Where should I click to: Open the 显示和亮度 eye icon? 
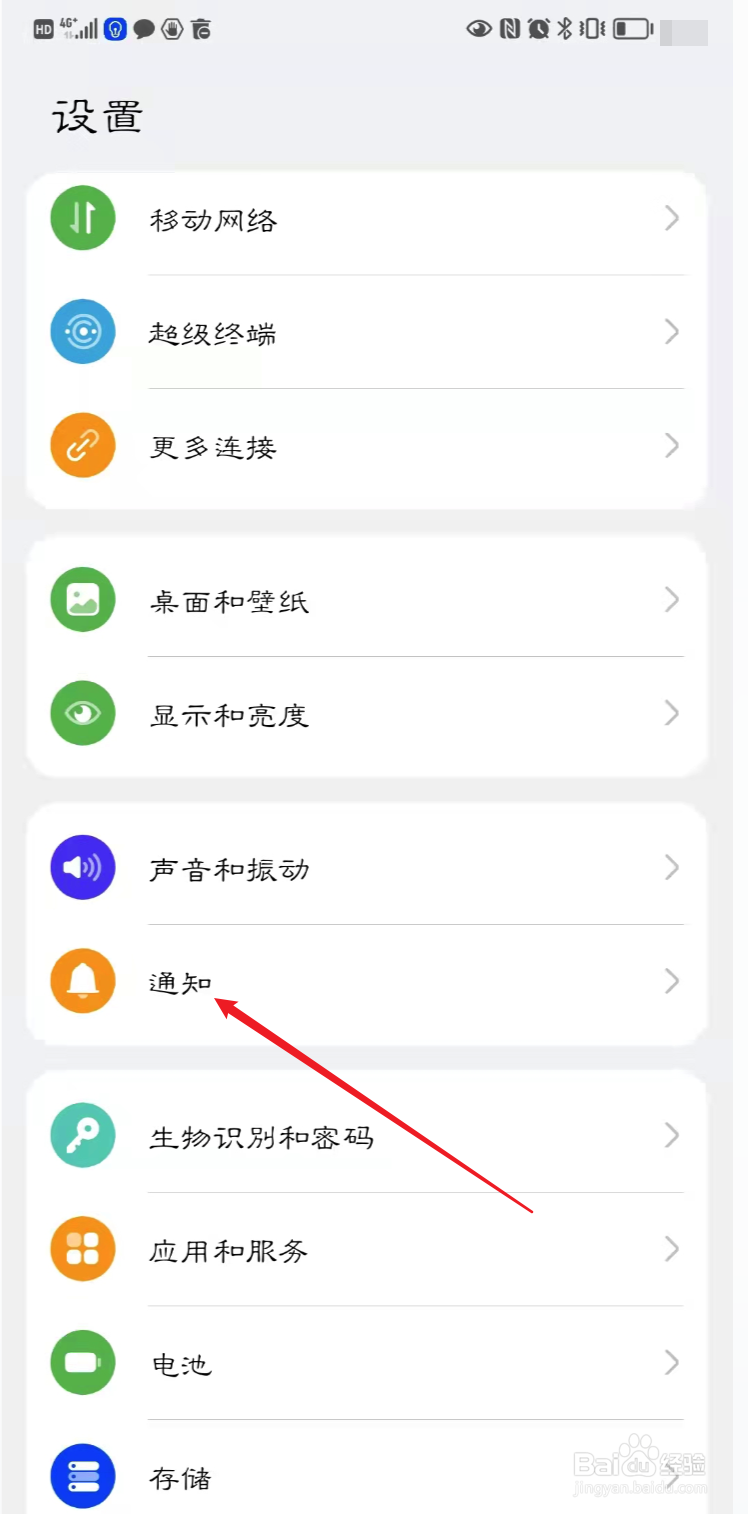(82, 713)
